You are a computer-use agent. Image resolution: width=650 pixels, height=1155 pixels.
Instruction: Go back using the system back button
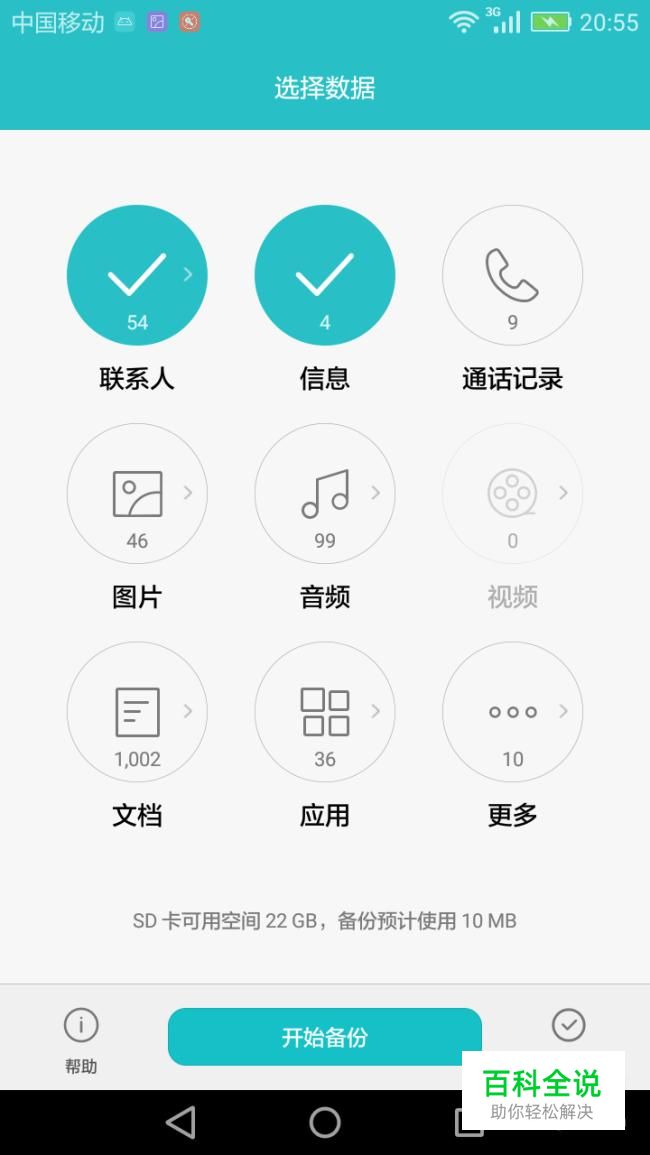[x=181, y=1123]
